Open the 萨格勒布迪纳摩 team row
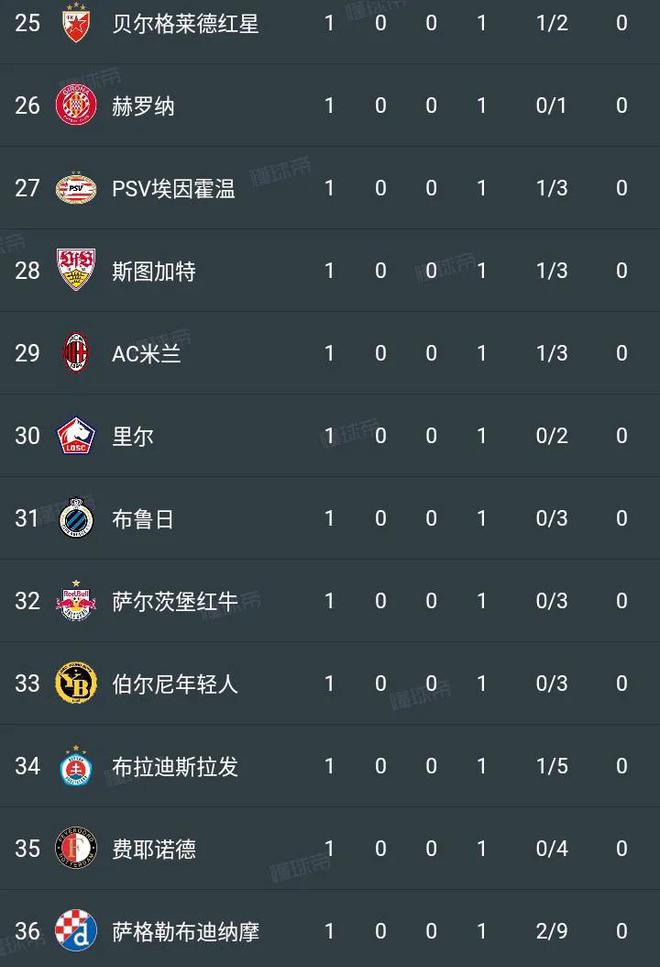The height and width of the screenshot is (967, 660). tap(185, 931)
